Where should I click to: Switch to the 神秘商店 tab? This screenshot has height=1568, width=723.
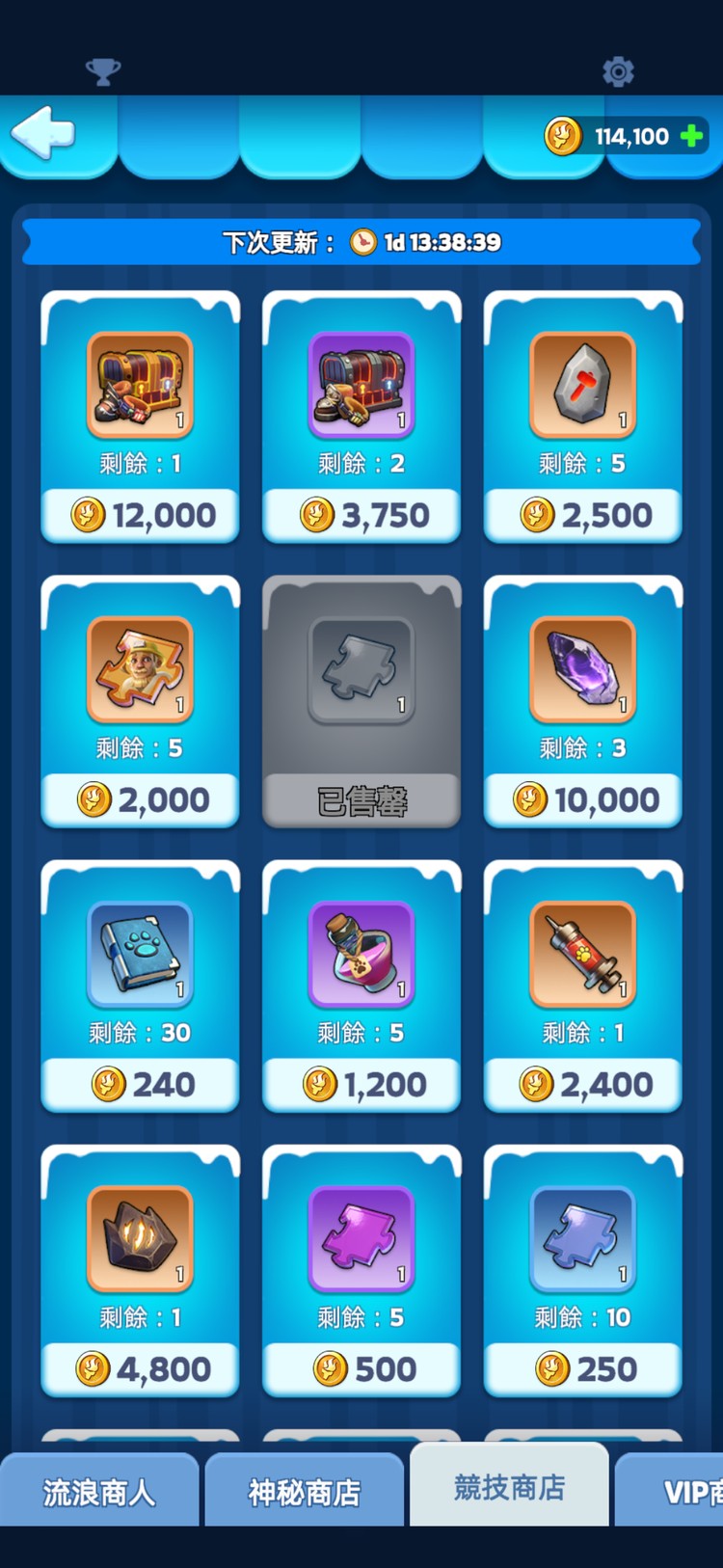(305, 1492)
